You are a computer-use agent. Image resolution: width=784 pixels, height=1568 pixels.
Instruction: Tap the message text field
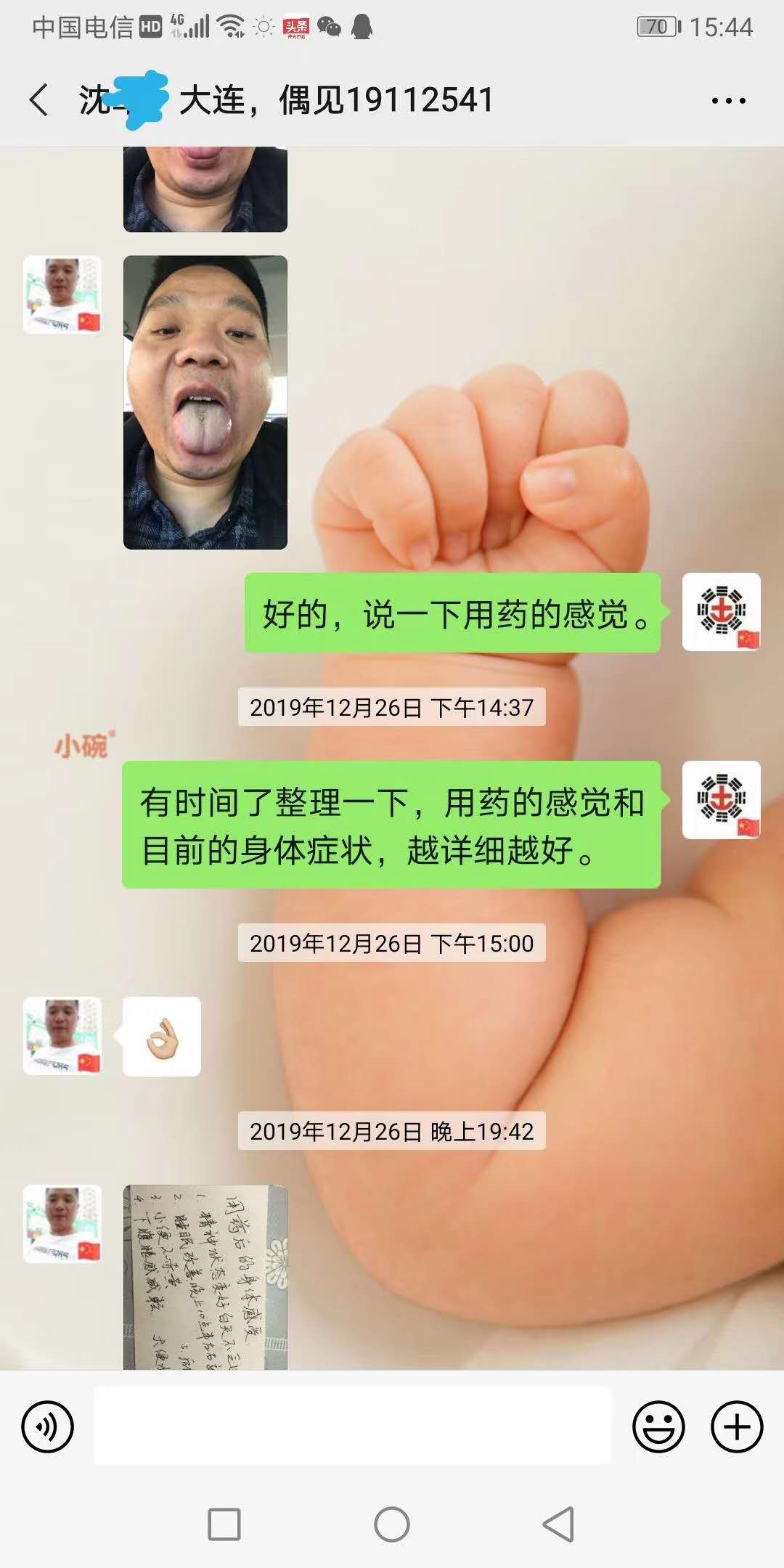(353, 1426)
